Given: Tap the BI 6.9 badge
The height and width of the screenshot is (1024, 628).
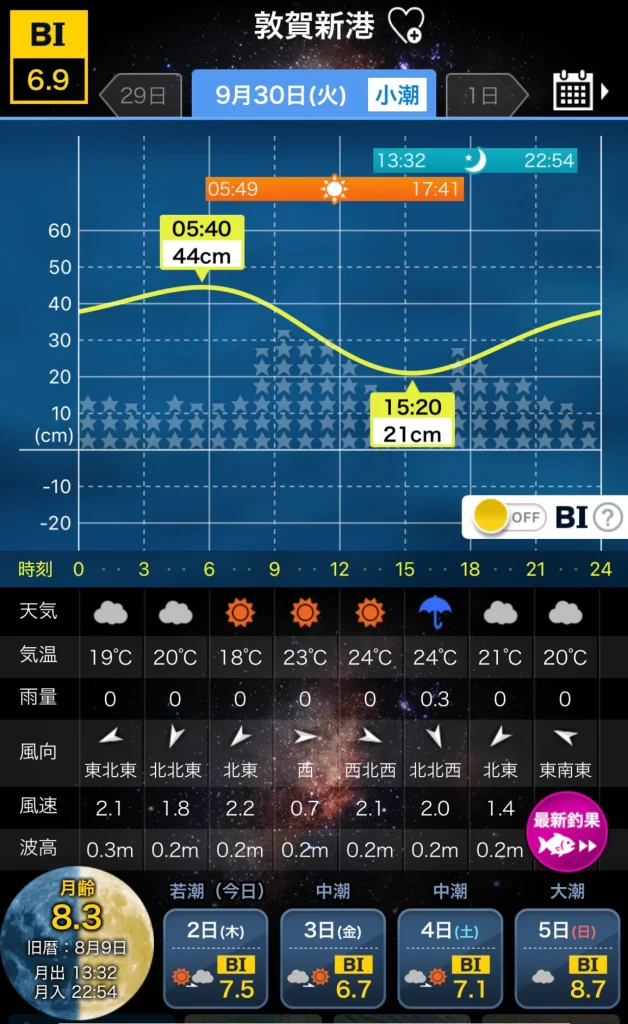Looking at the screenshot, I should click(48, 57).
